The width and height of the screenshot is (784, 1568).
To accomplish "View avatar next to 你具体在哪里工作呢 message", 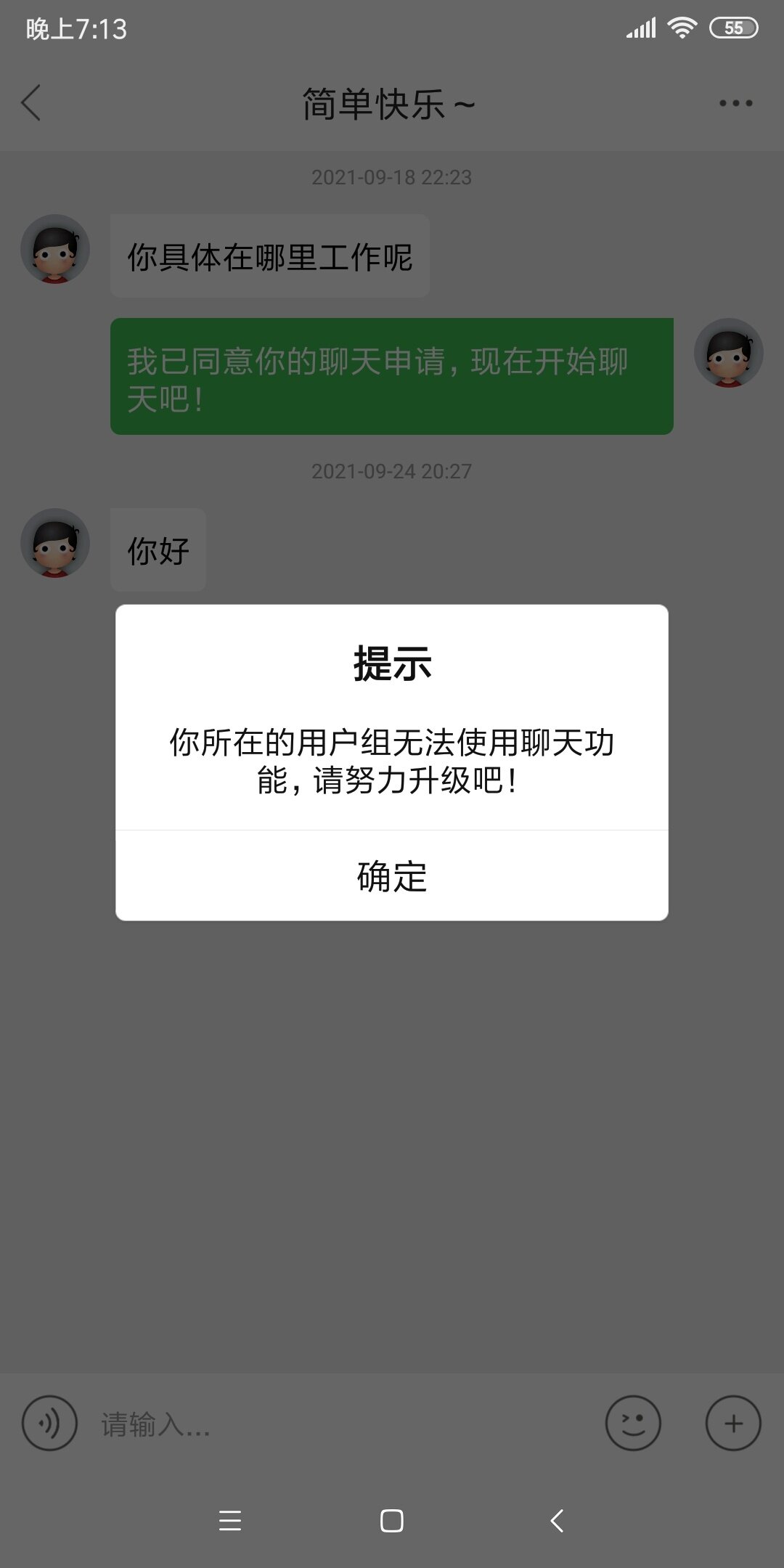I will click(55, 249).
